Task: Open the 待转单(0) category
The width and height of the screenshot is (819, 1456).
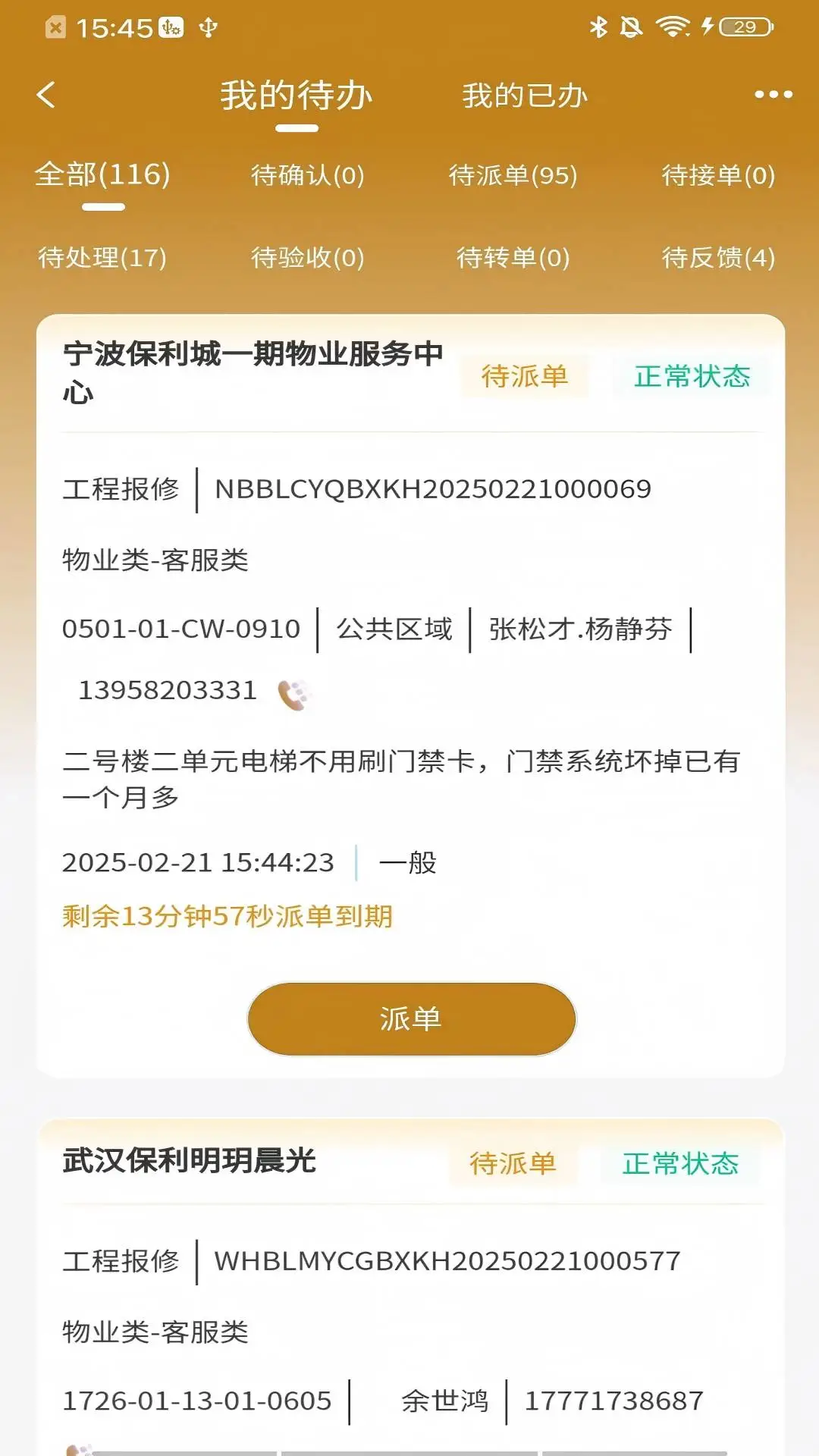Action: 512,258
